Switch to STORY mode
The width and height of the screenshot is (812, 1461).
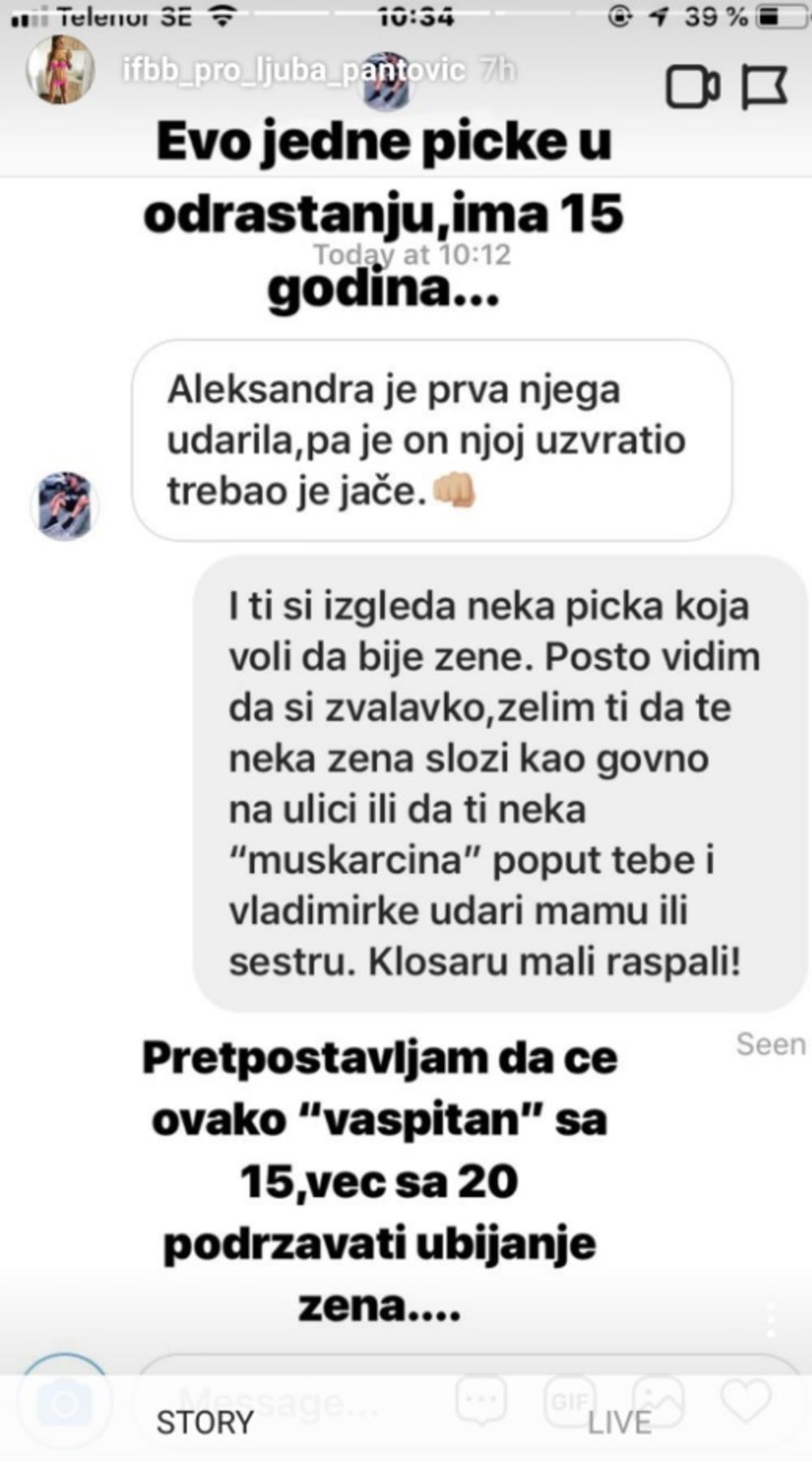point(205,1423)
